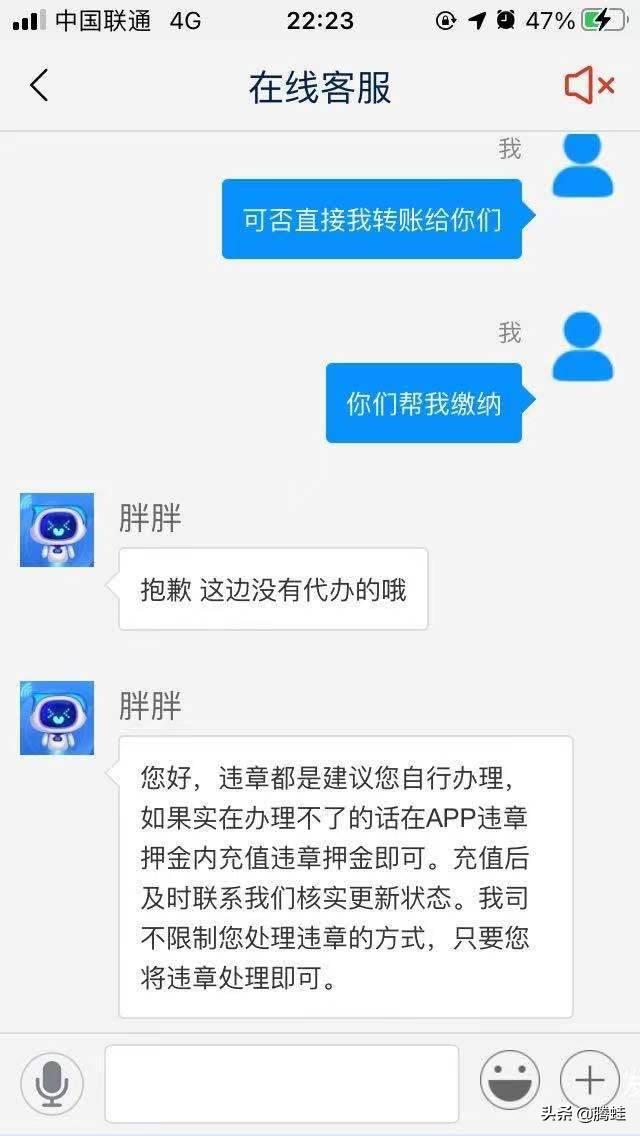The height and width of the screenshot is (1136, 640).
Task: Toggle the mute speaker icon
Action: [589, 86]
